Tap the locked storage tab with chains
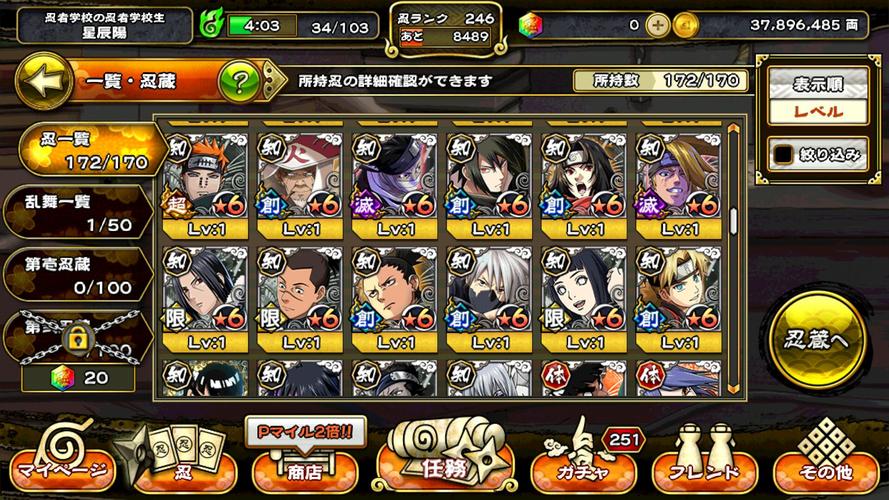The image size is (889, 500). pos(78,338)
